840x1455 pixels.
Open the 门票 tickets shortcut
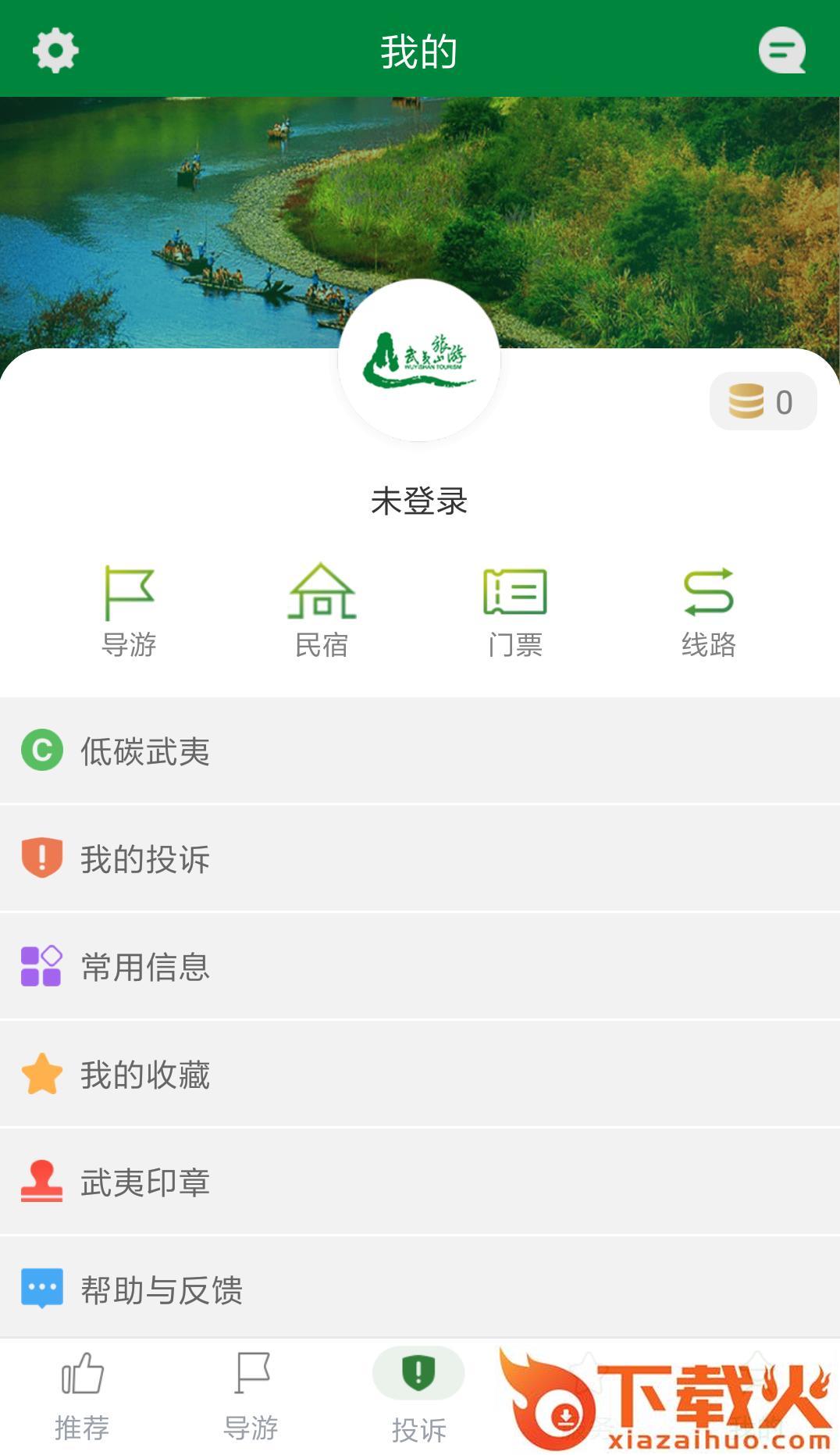pos(515,612)
